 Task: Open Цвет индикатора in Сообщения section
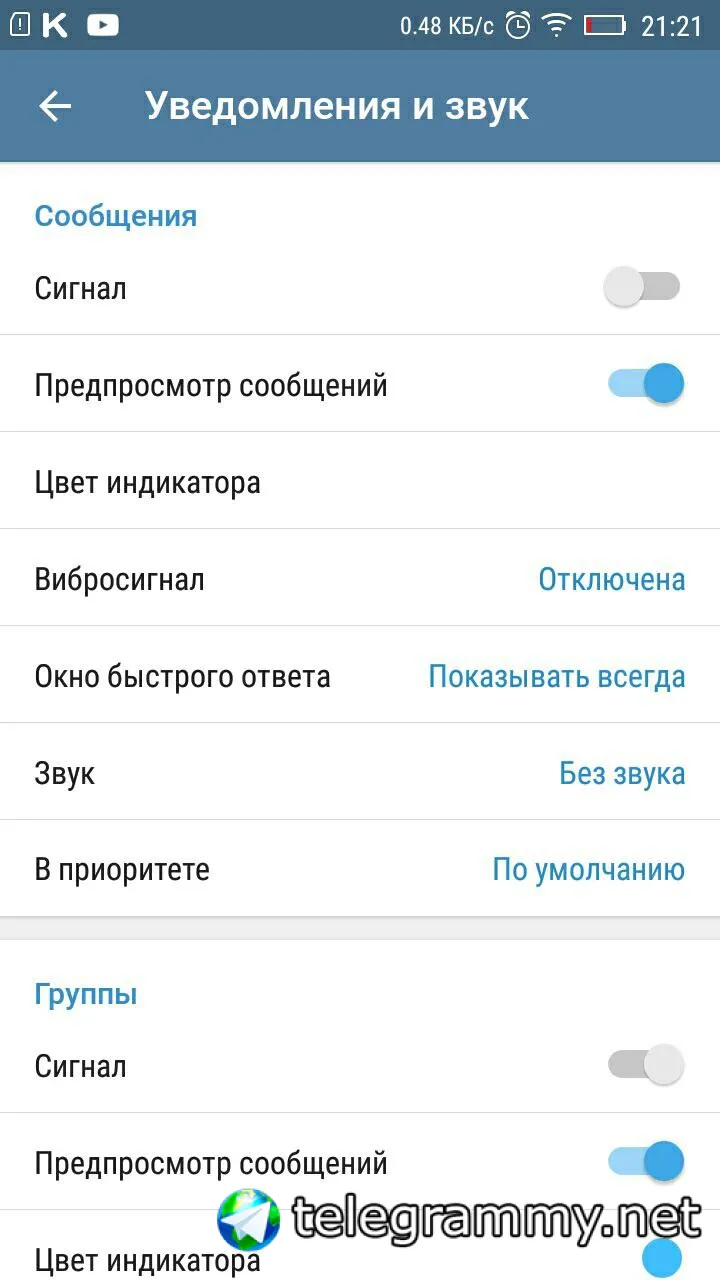(360, 482)
